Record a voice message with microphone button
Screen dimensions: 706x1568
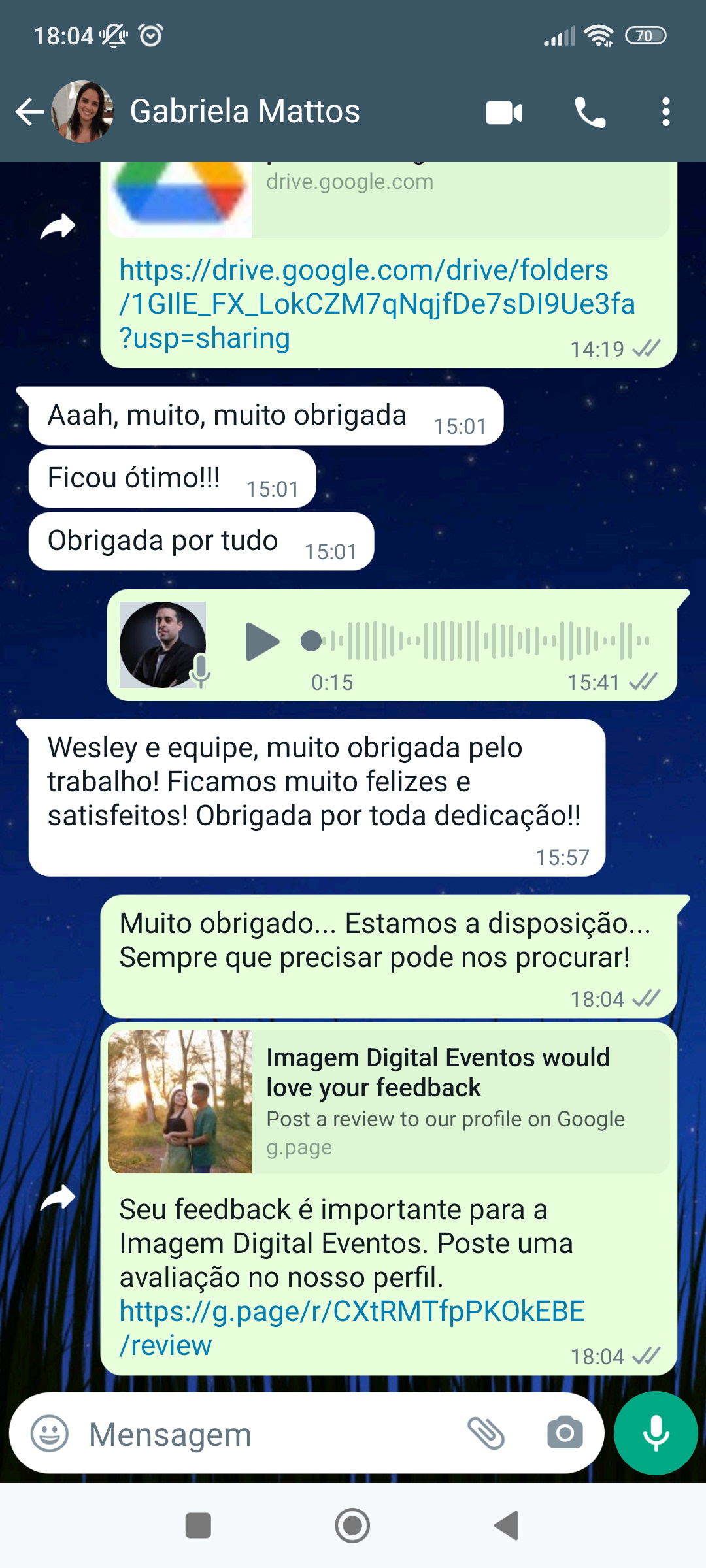click(x=656, y=1433)
